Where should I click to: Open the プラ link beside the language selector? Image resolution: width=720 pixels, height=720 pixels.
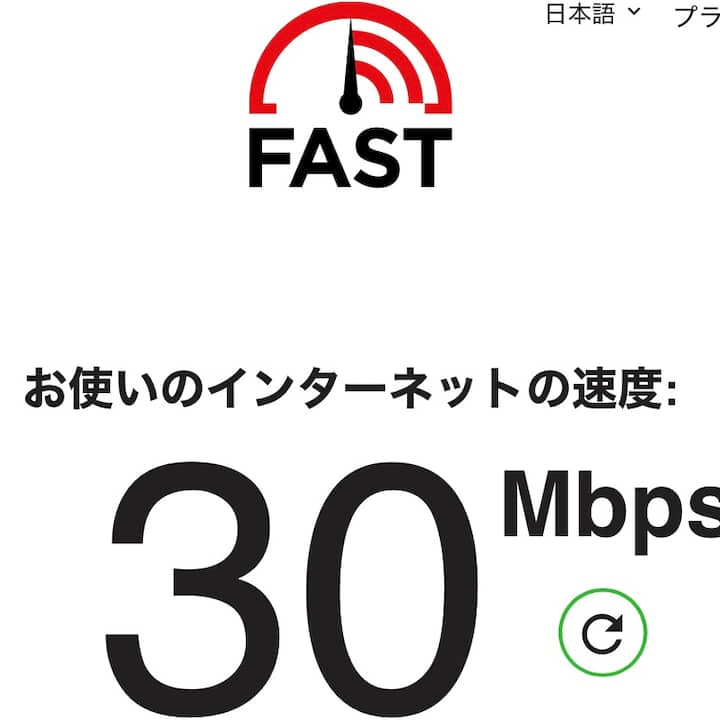697,16
